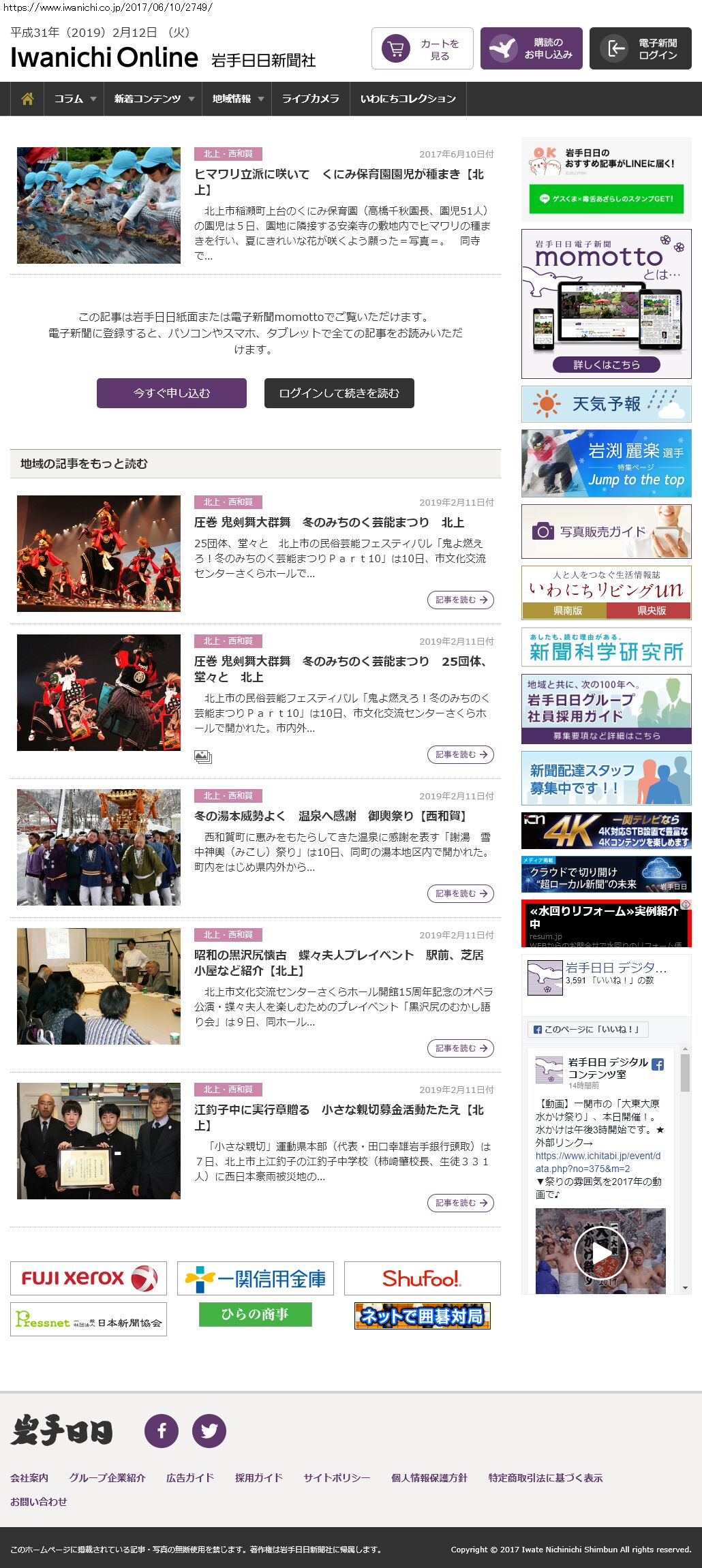Open 電子新聞ログイン login
702x1568 pixels.
[x=640, y=48]
